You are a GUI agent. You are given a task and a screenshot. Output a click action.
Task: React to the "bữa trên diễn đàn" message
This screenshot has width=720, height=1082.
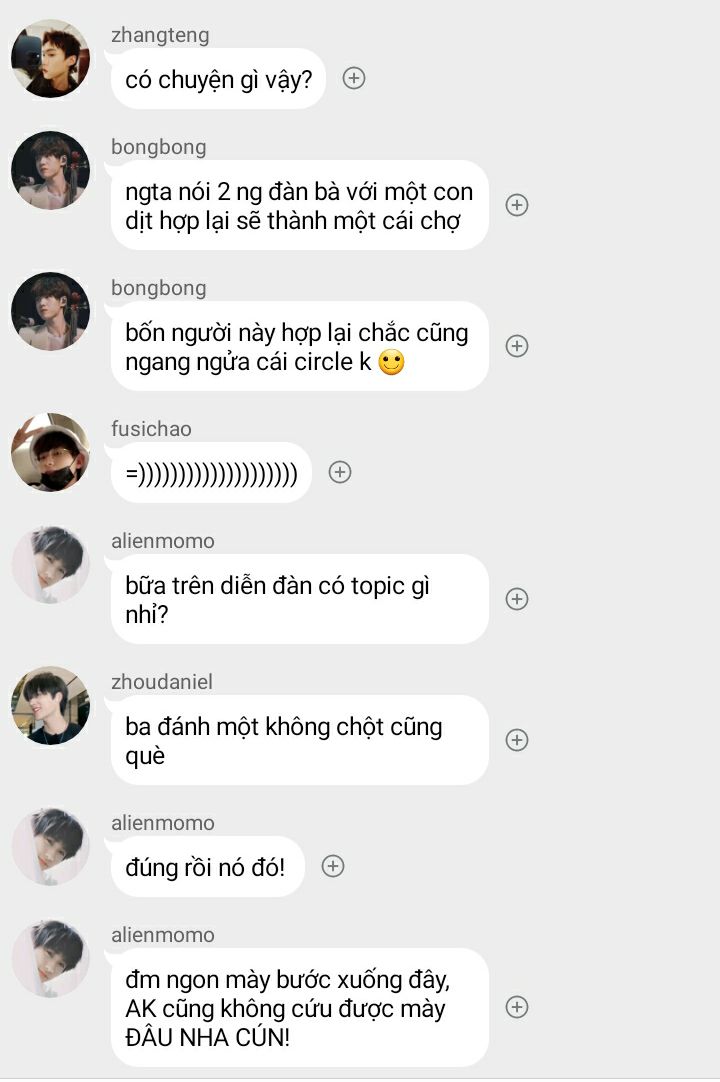516,599
